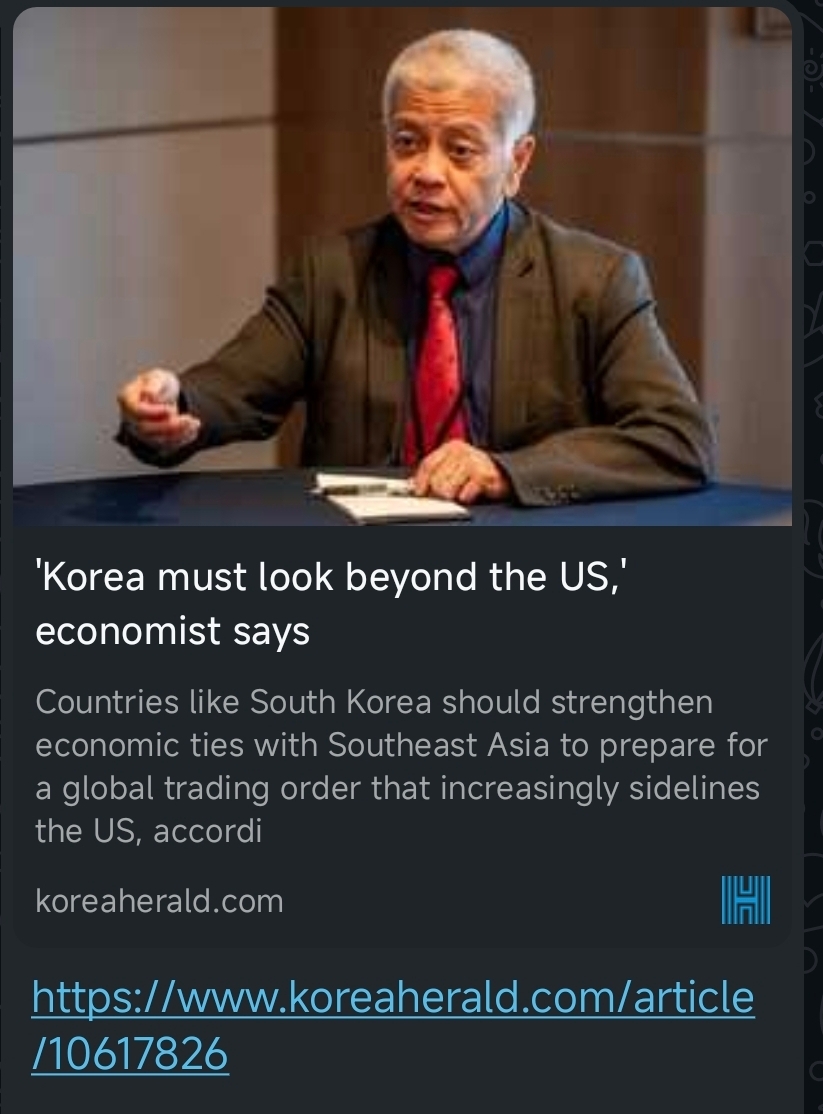Open the koreaherald.com article link
The height and width of the screenshot is (1114, 823).
coord(392,998)
